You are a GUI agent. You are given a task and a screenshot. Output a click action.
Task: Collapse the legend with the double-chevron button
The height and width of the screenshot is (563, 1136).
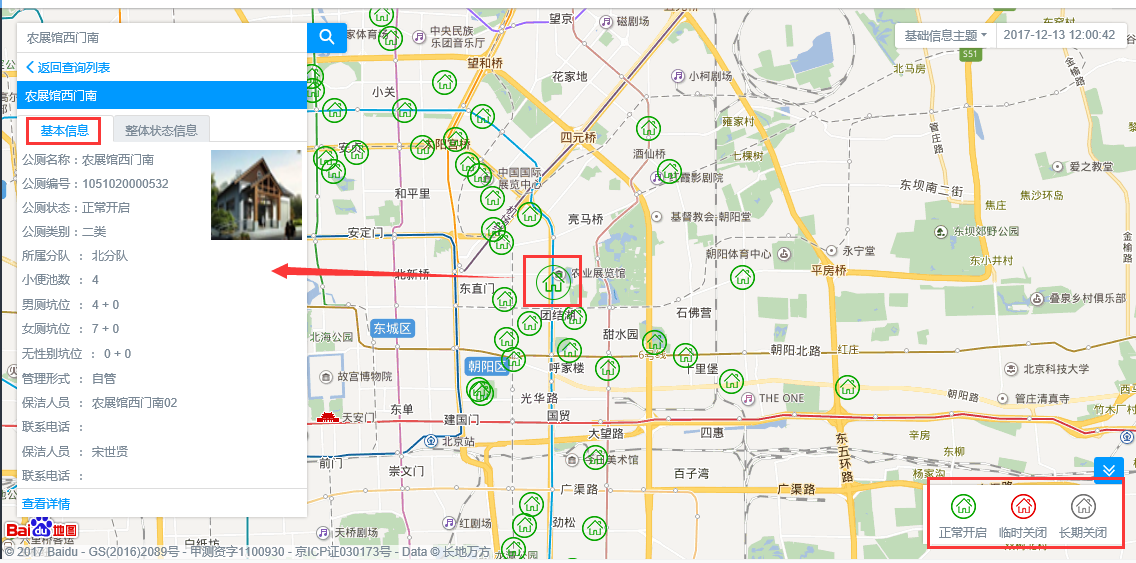tap(1109, 469)
